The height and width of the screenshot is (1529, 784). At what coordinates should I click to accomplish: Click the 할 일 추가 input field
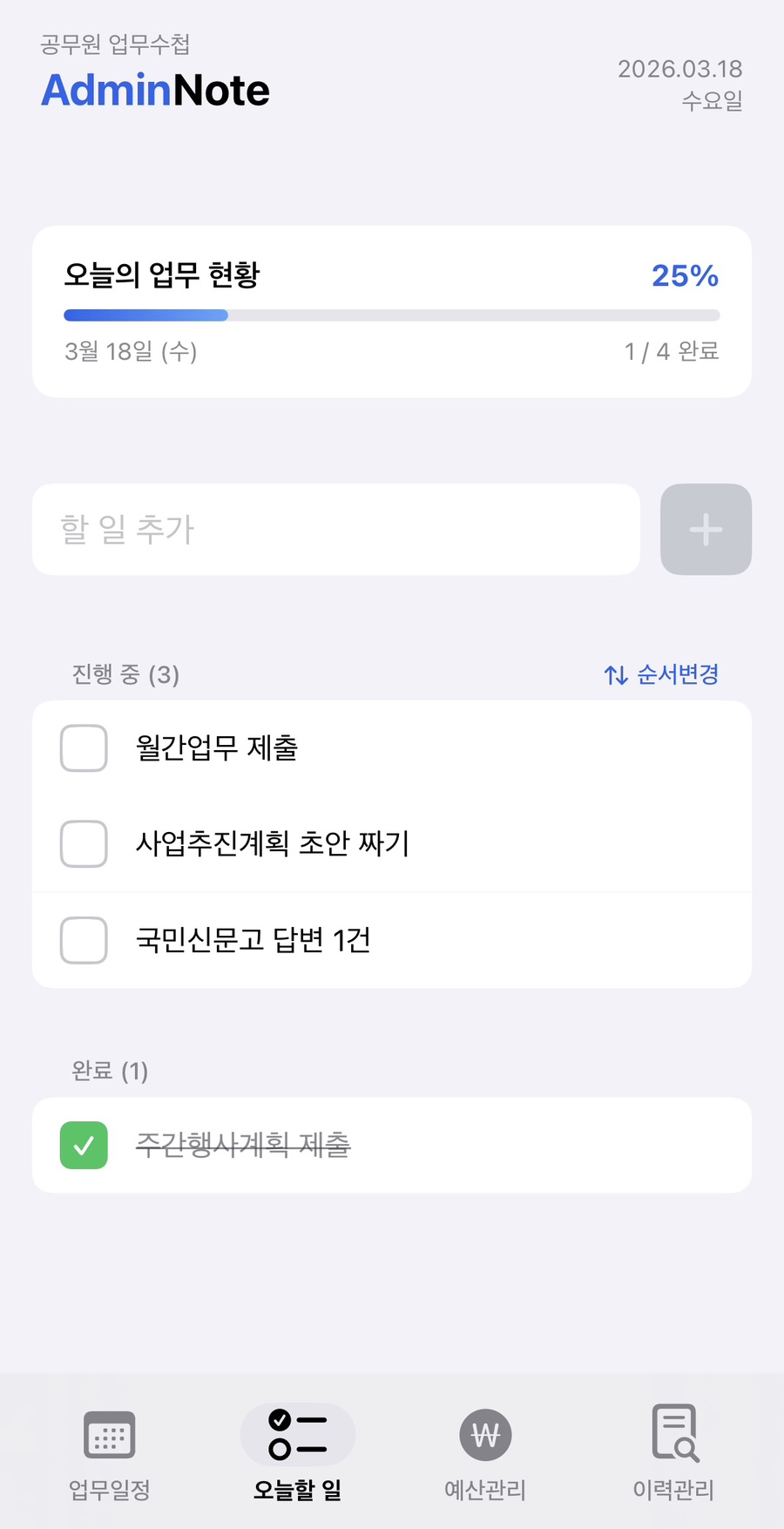pos(335,529)
